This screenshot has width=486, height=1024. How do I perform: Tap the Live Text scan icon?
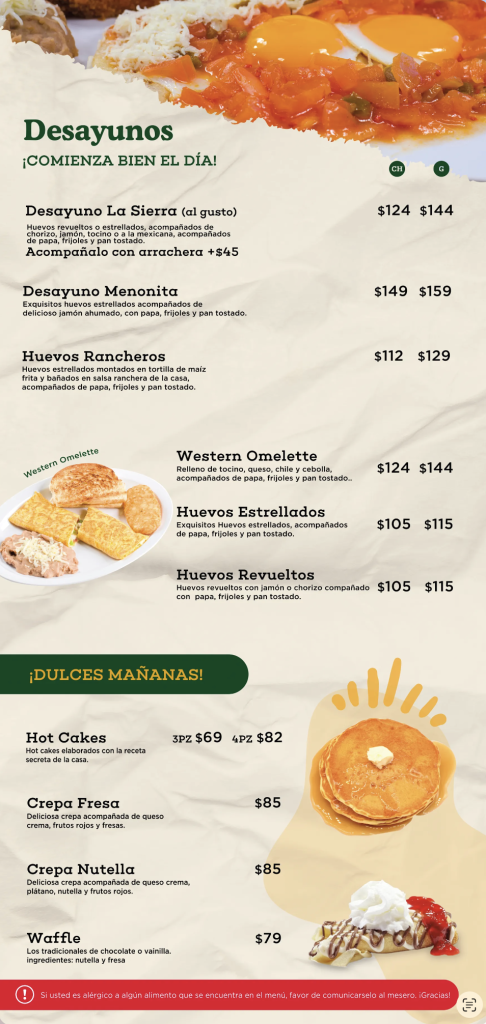[469, 1004]
